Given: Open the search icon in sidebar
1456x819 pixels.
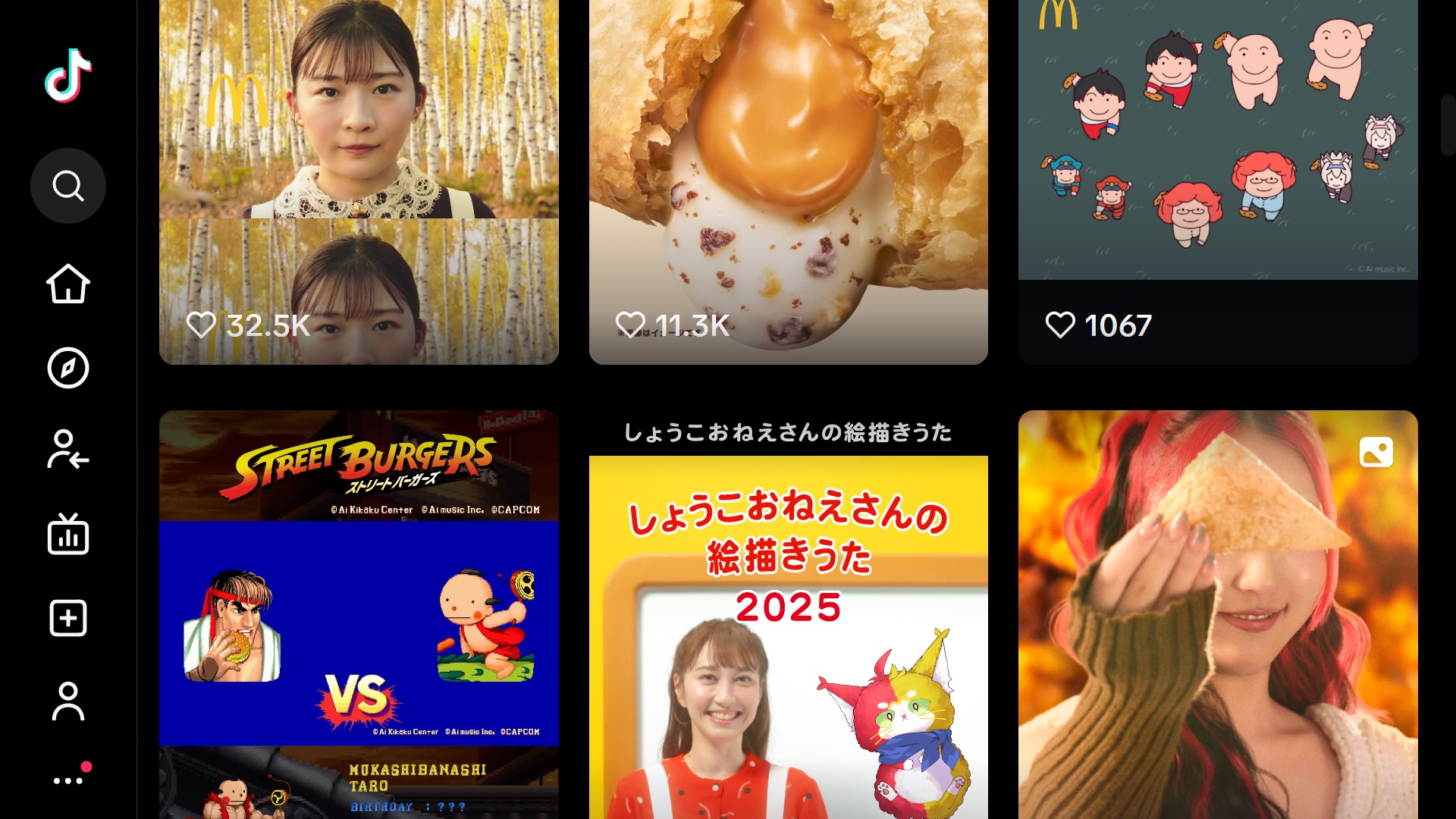Looking at the screenshot, I should pos(68,186).
